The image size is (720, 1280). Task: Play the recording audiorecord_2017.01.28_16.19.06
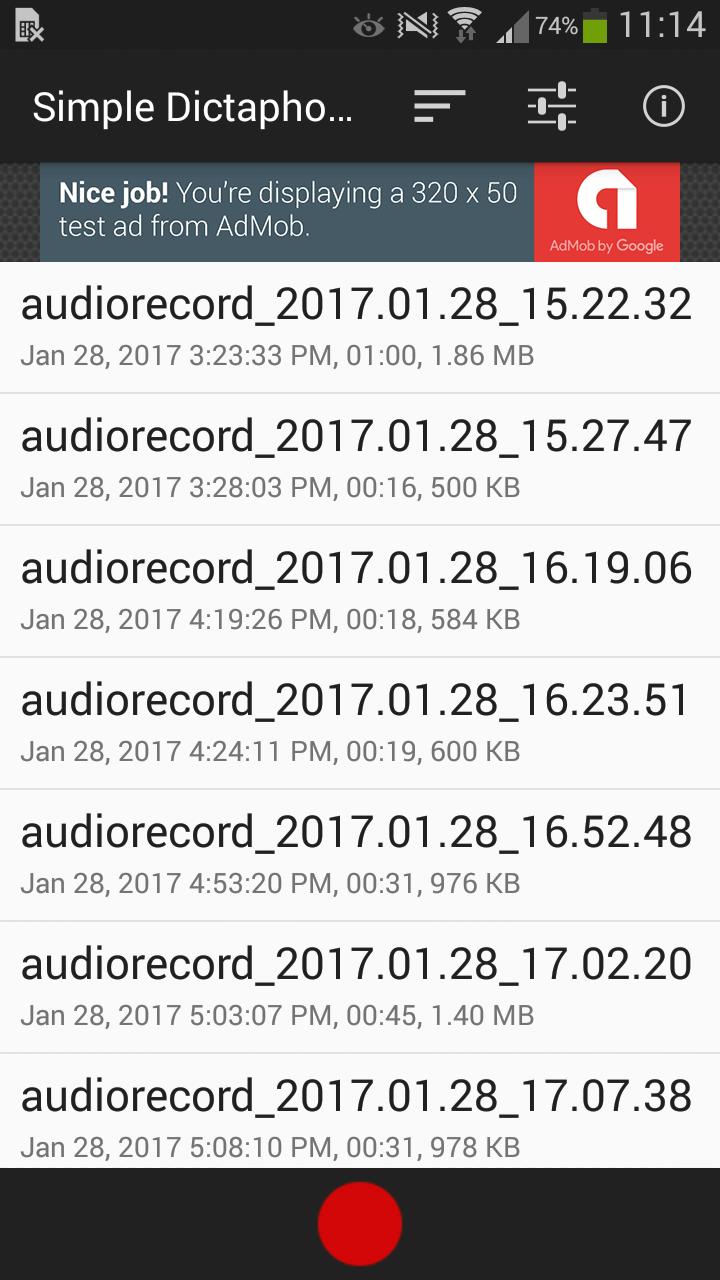(360, 591)
